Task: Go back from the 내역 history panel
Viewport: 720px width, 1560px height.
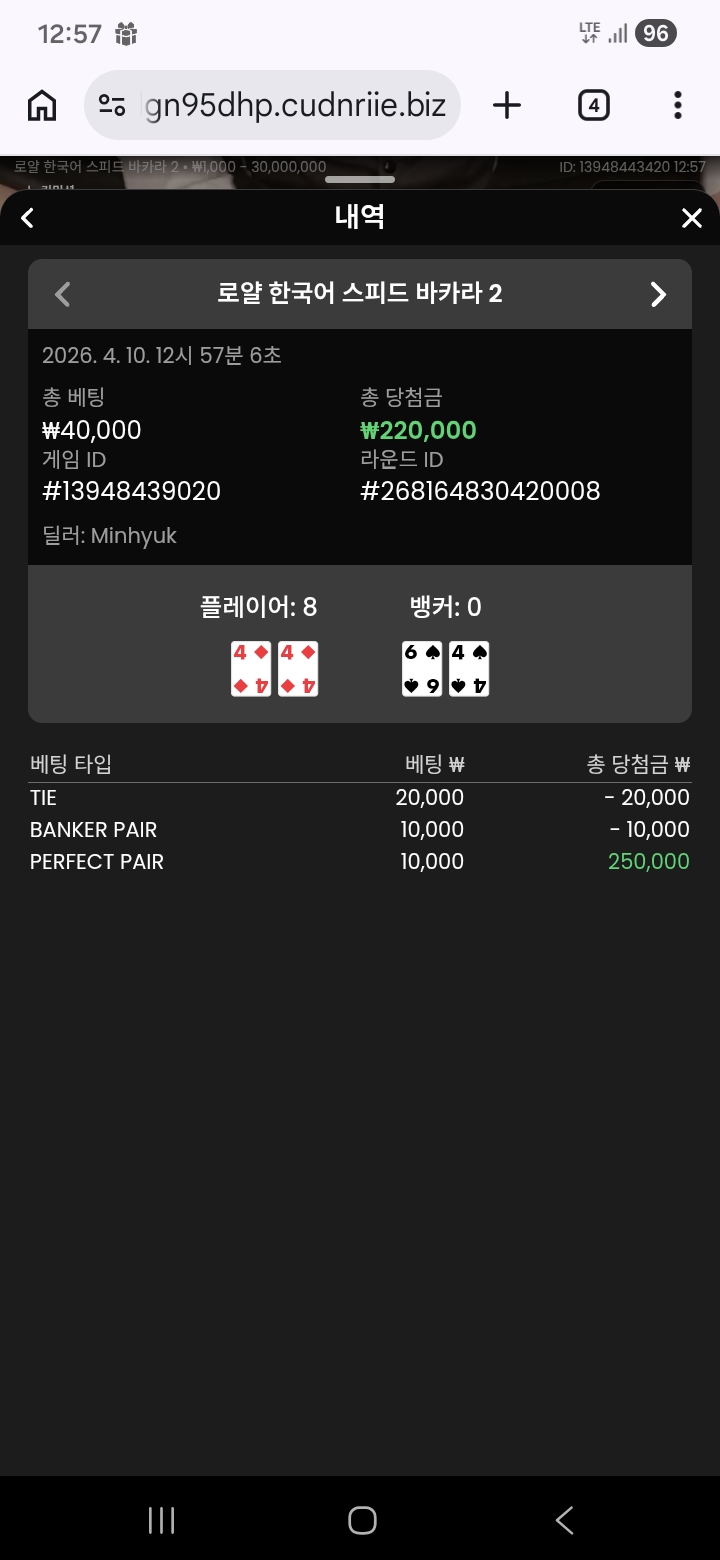Action: tap(28, 218)
